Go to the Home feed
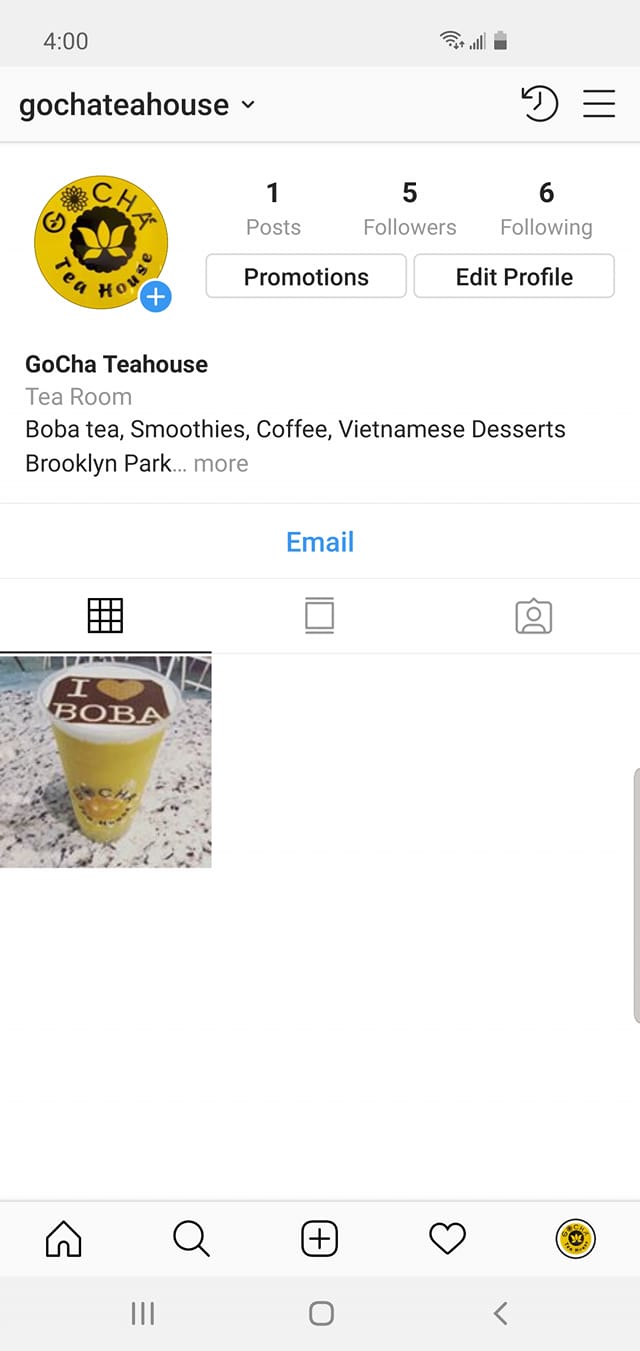This screenshot has width=640, height=1351. [64, 1240]
